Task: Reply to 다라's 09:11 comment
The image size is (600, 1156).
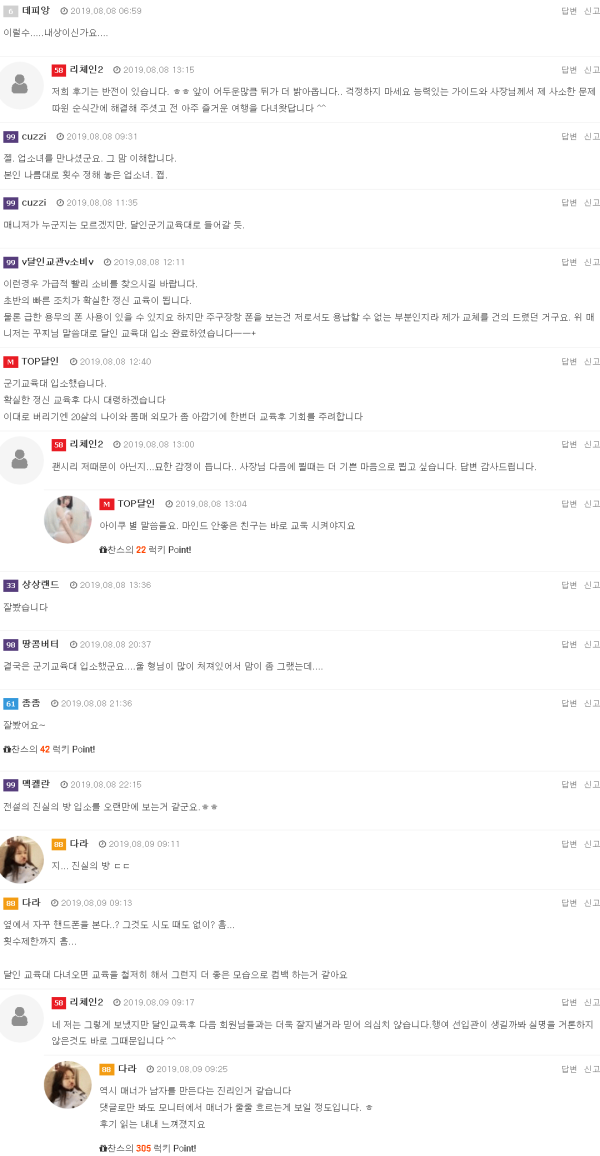Action: (569, 844)
